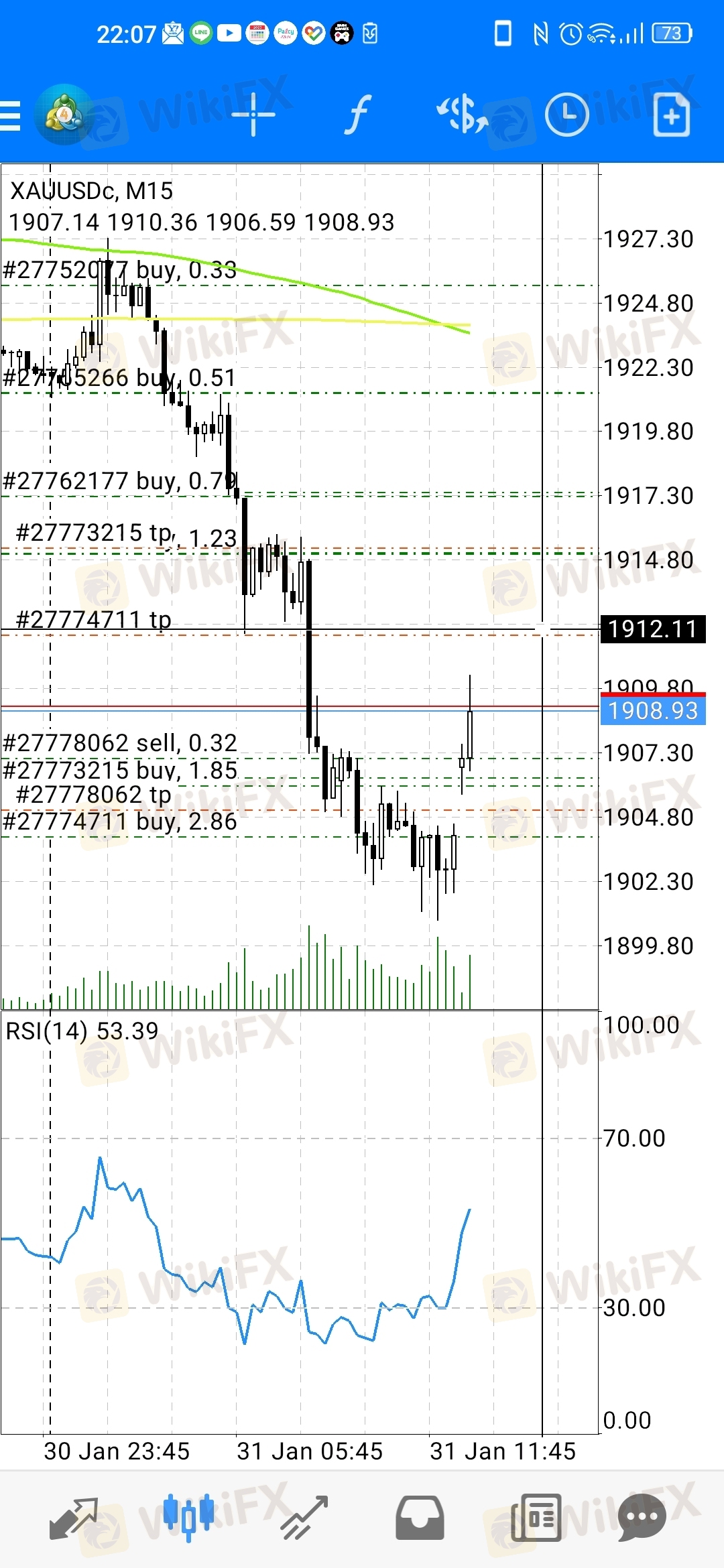The image size is (724, 1568).
Task: Select the chart timeframe via clock icon
Action: (x=566, y=115)
